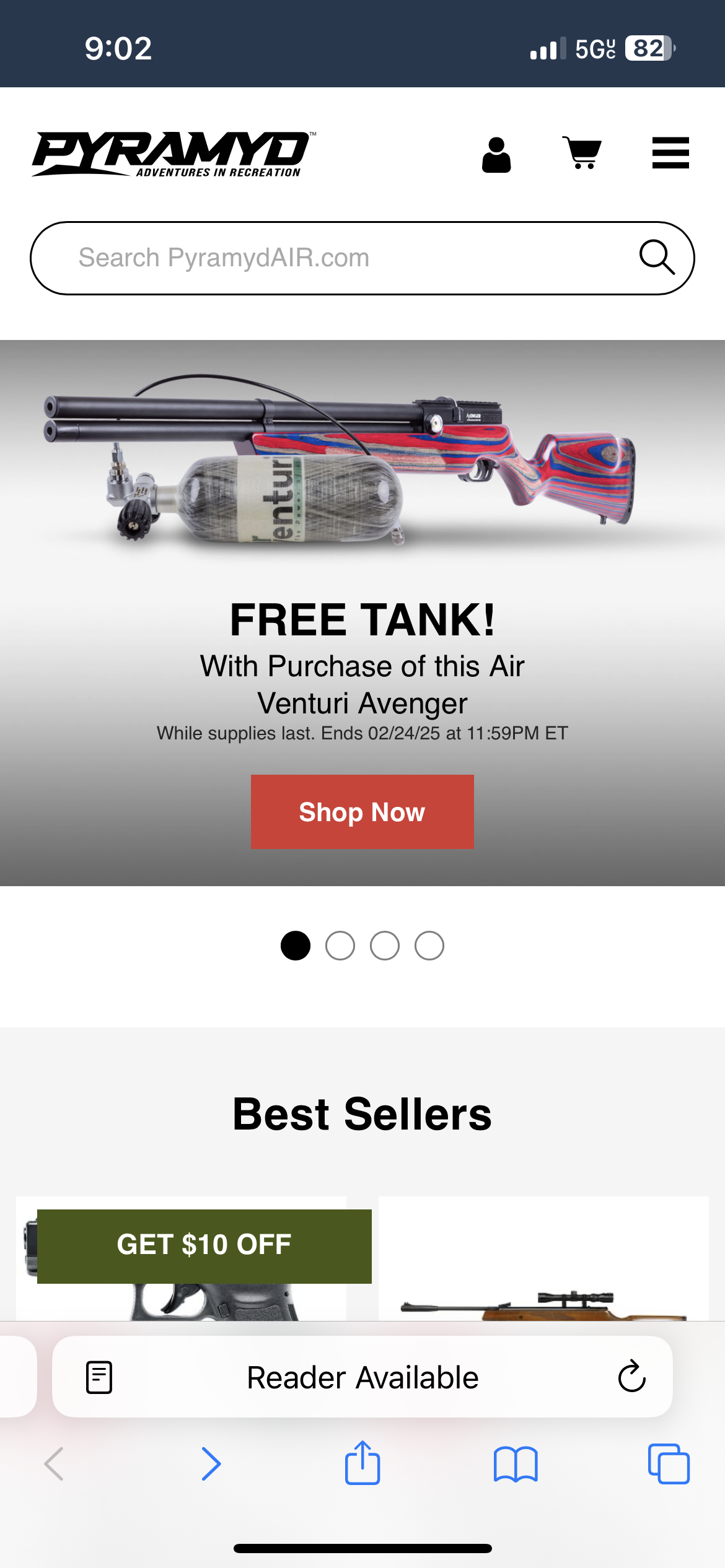This screenshot has width=725, height=1568.
Task: Go forward in Safari
Action: coord(211,1464)
